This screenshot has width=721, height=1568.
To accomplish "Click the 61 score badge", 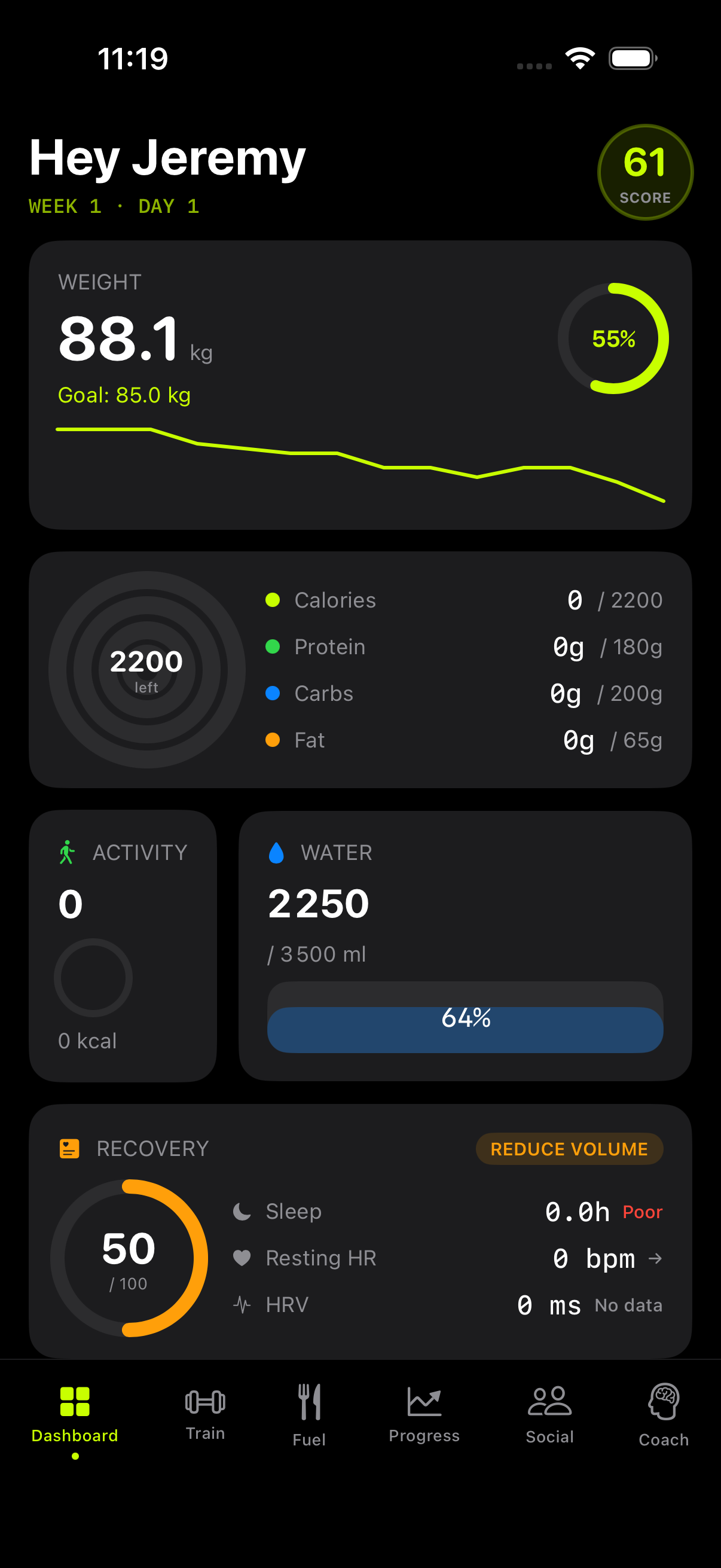I will [645, 172].
